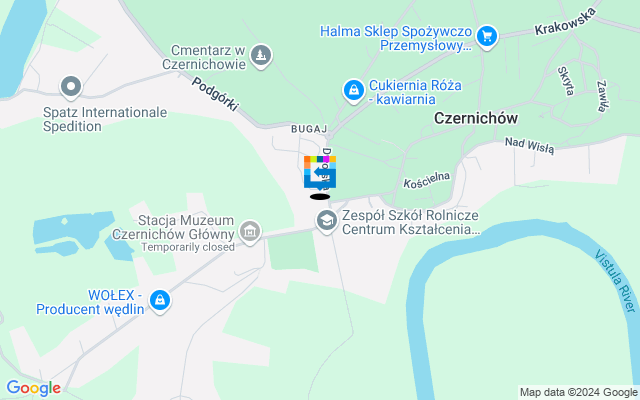The width and height of the screenshot is (640, 400).
Task: Select the Spatz Internationale Spedition pin
Action: click(x=70, y=87)
